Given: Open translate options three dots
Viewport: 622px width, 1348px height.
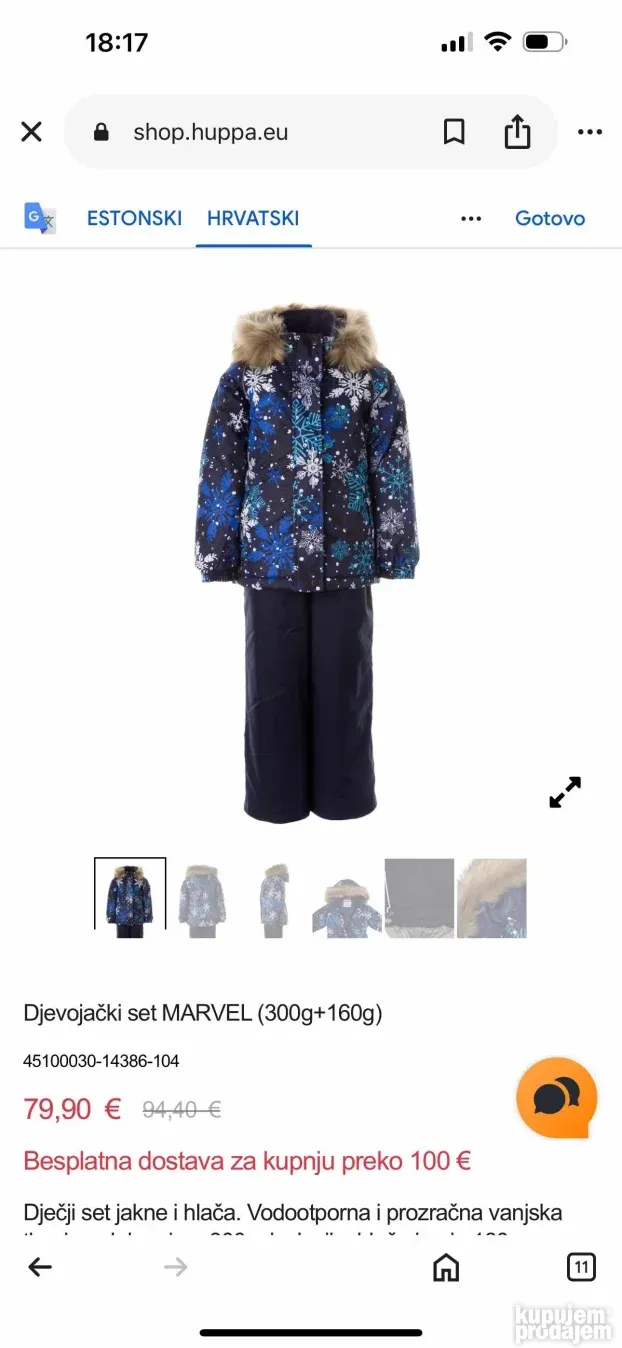Looking at the screenshot, I should coord(471,219).
